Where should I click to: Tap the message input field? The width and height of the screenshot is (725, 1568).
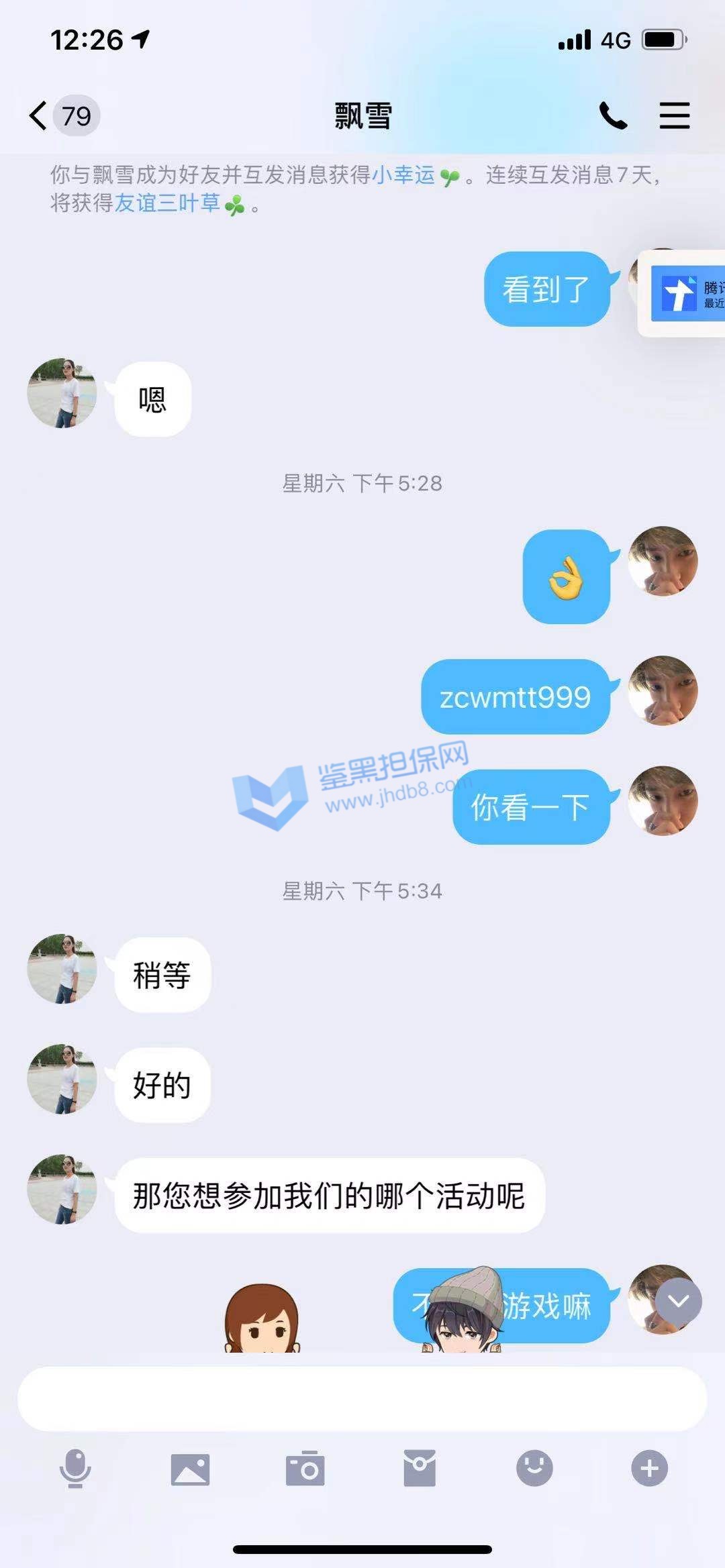click(x=362, y=1399)
